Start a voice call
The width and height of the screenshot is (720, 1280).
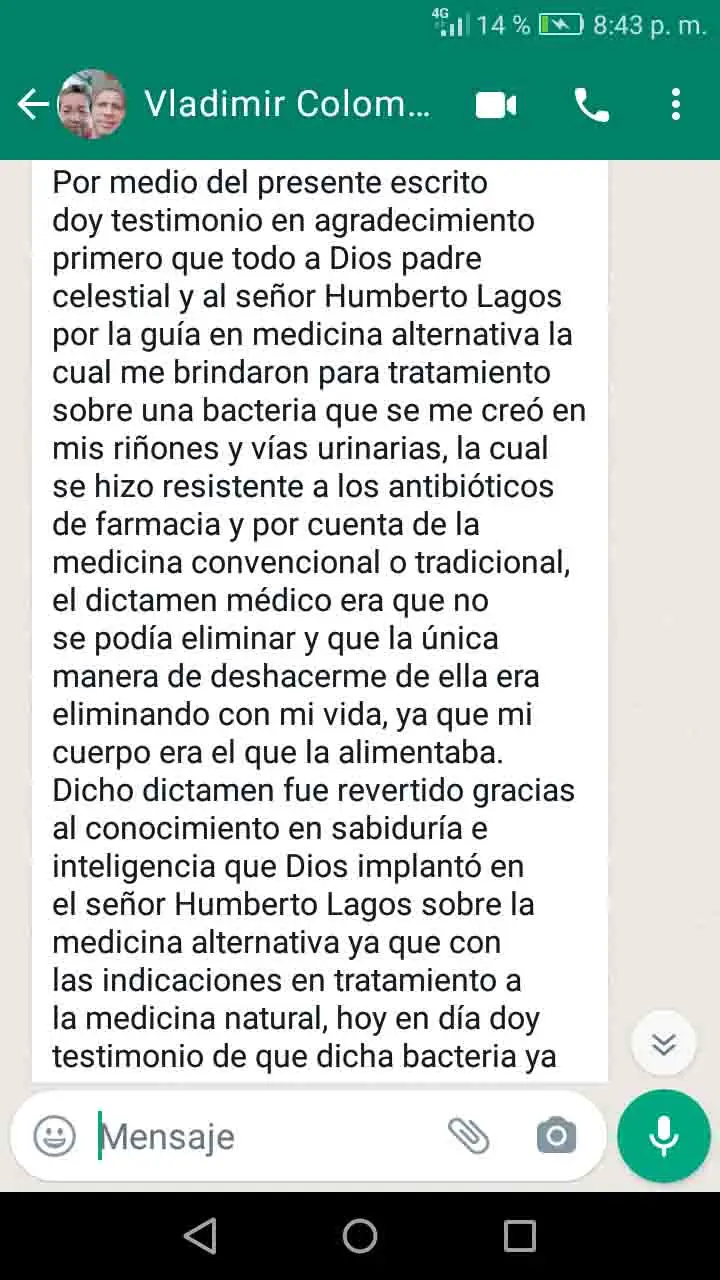(x=591, y=104)
